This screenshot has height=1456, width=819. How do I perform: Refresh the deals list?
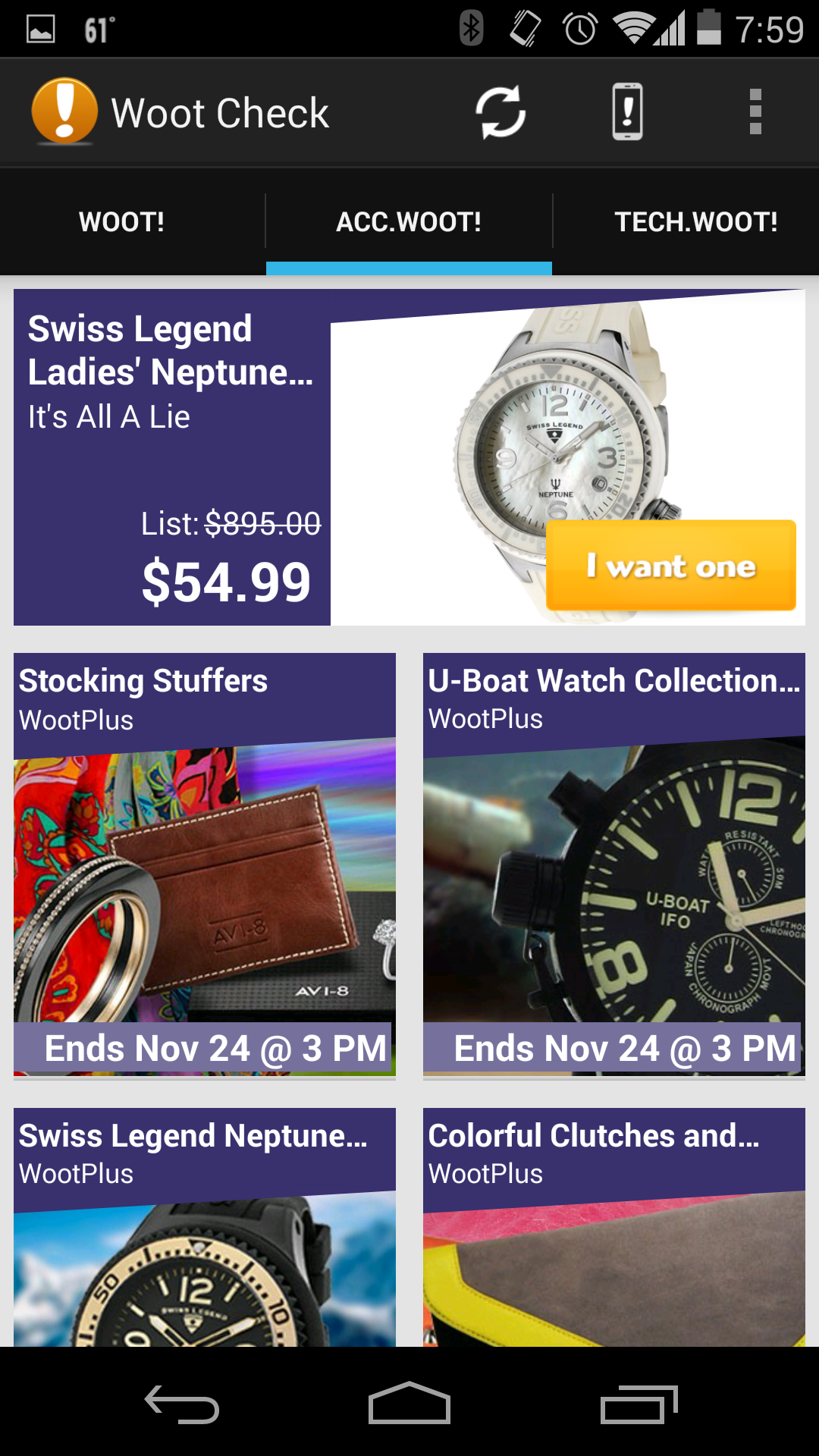tap(500, 112)
